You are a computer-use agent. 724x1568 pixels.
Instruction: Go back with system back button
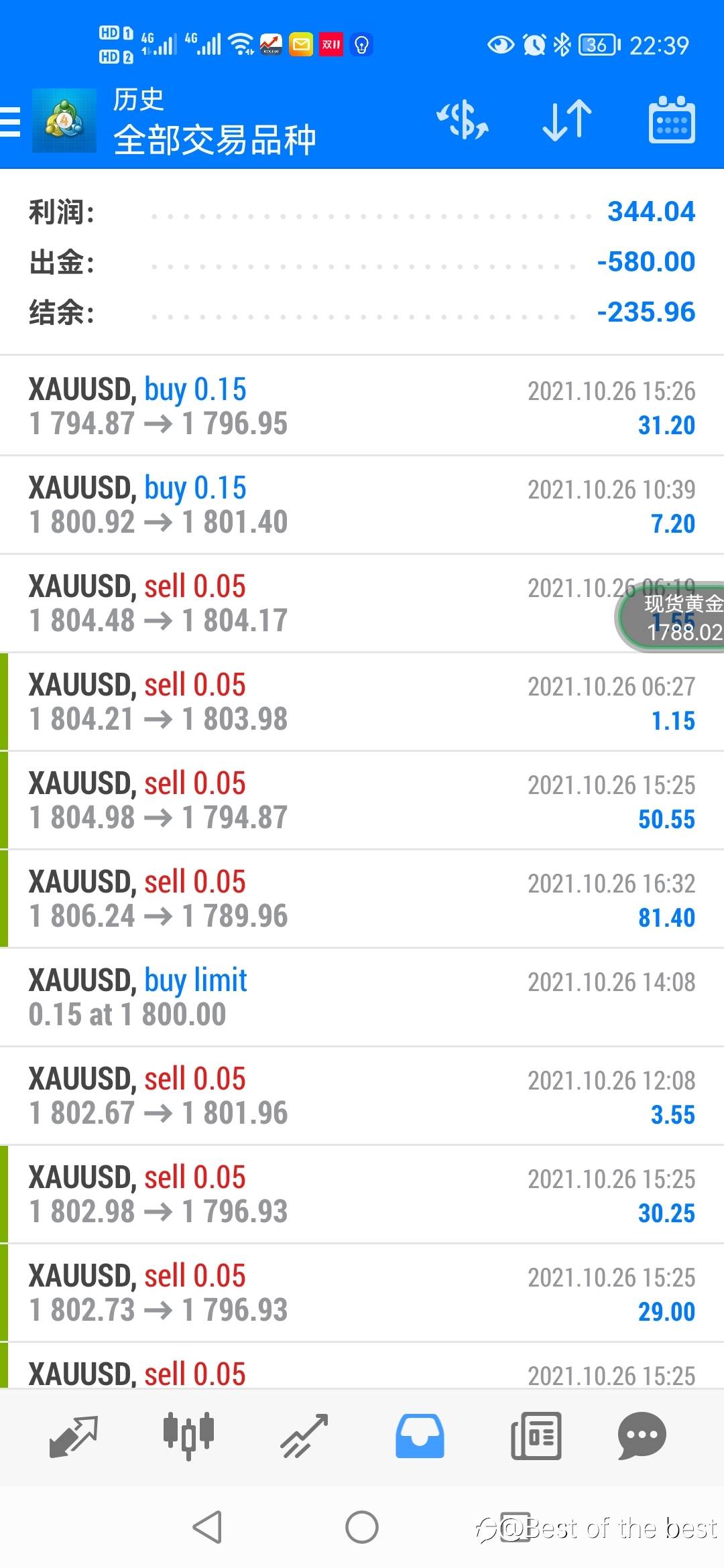click(x=207, y=1528)
